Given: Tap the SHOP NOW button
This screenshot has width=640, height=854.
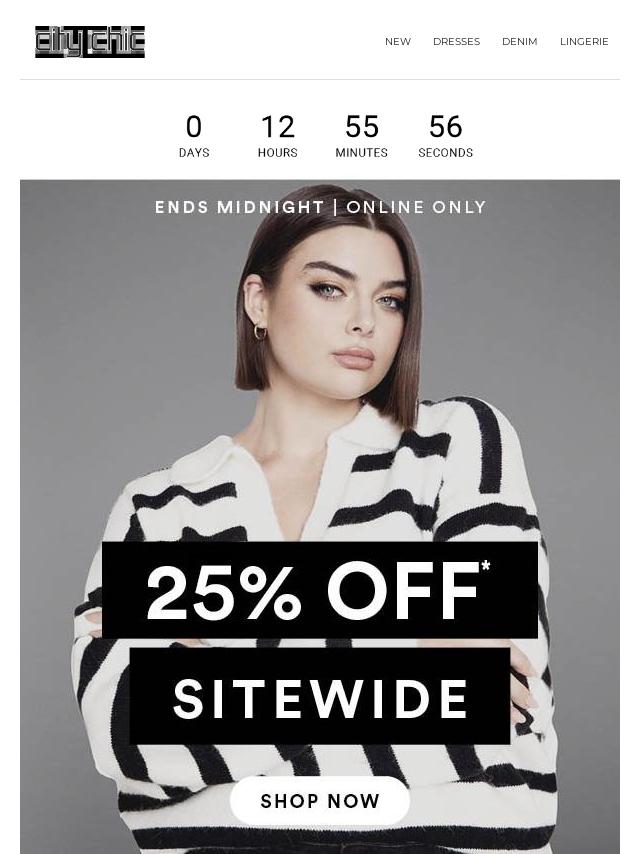Looking at the screenshot, I should pos(320,801).
